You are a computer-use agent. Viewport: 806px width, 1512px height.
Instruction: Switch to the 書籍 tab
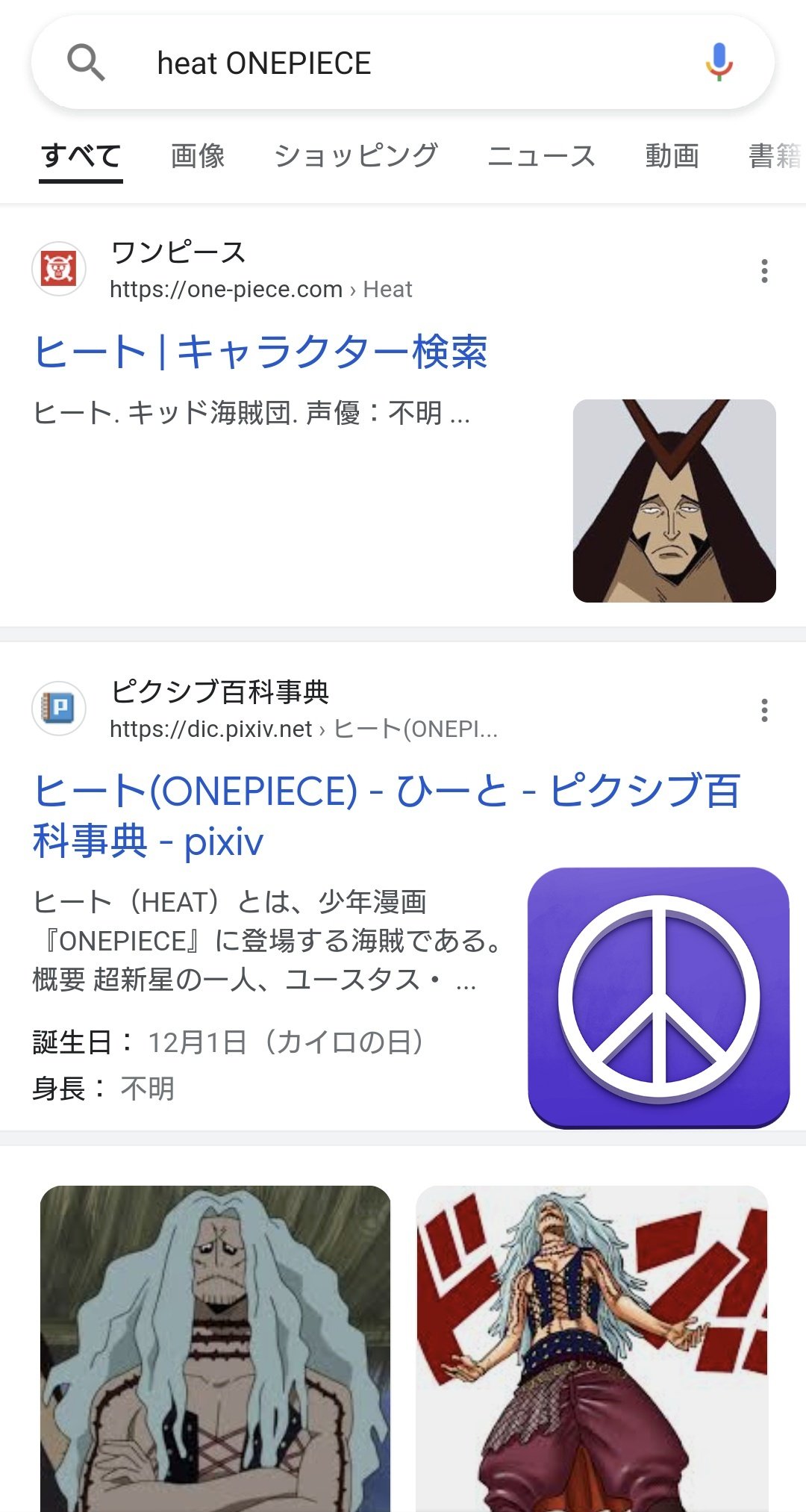coord(776,156)
